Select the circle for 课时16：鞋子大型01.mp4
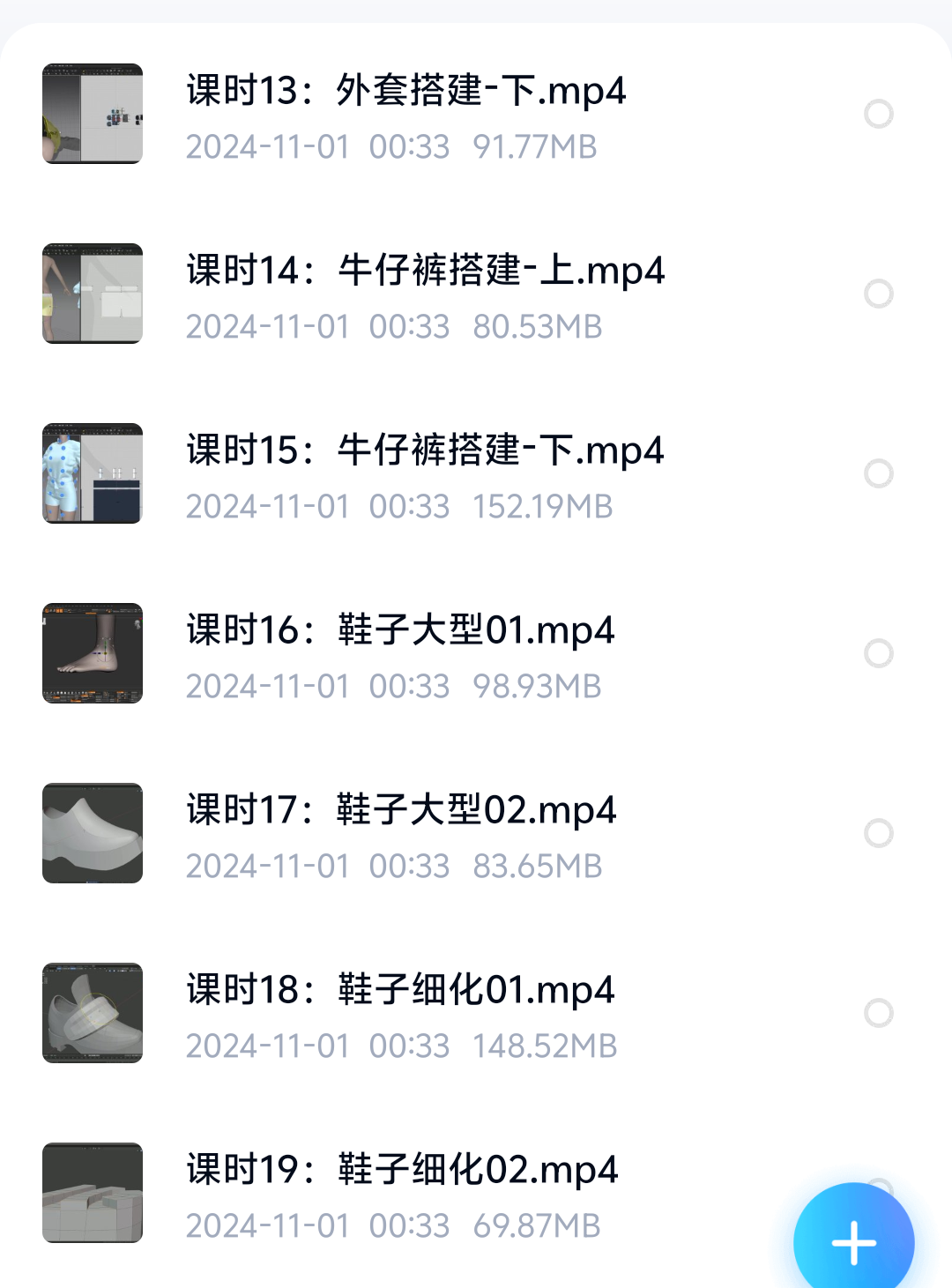Viewport: 952px width, 1288px height. 879,653
